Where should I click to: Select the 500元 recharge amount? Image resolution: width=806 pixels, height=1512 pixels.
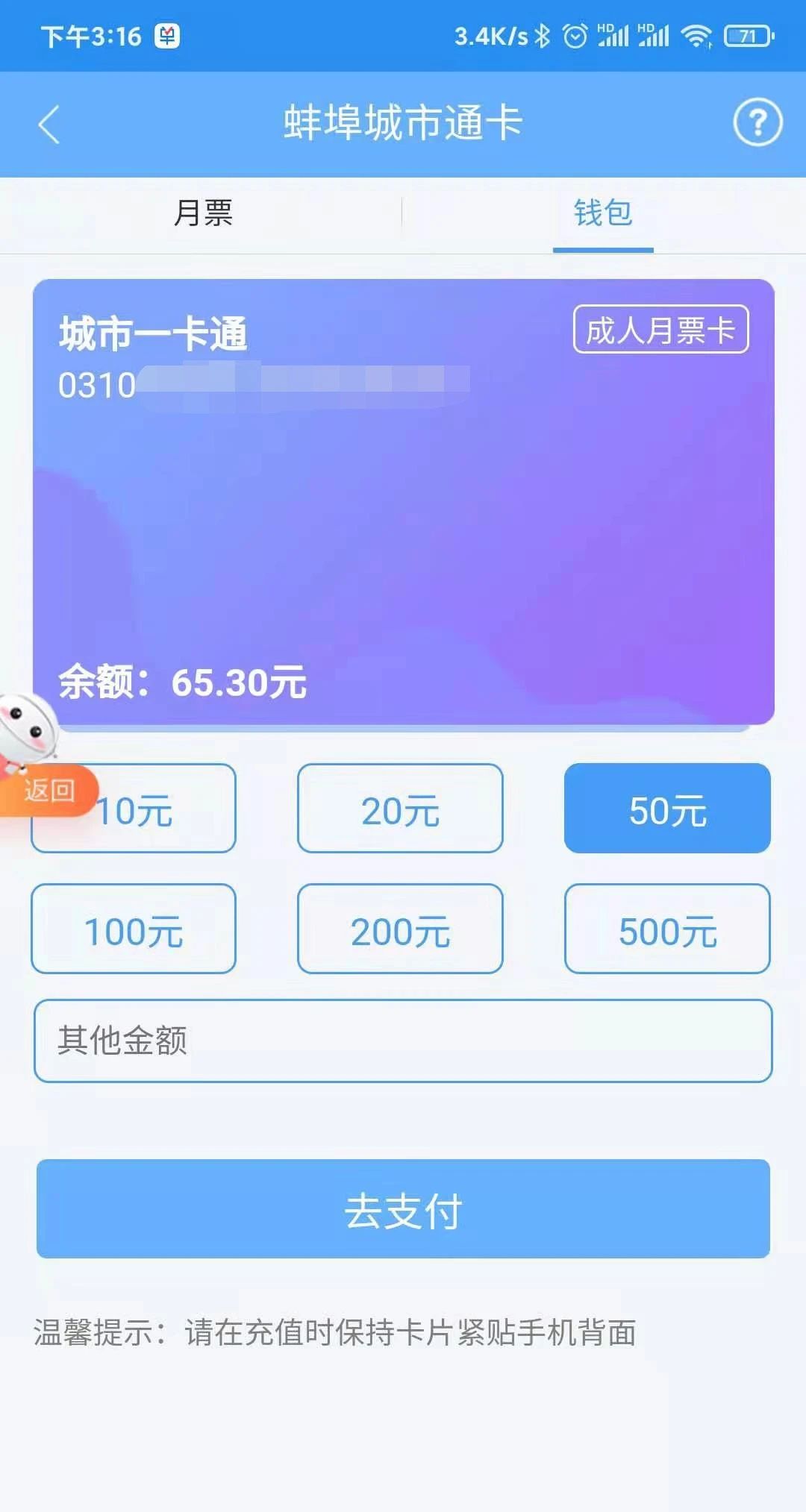click(x=667, y=929)
